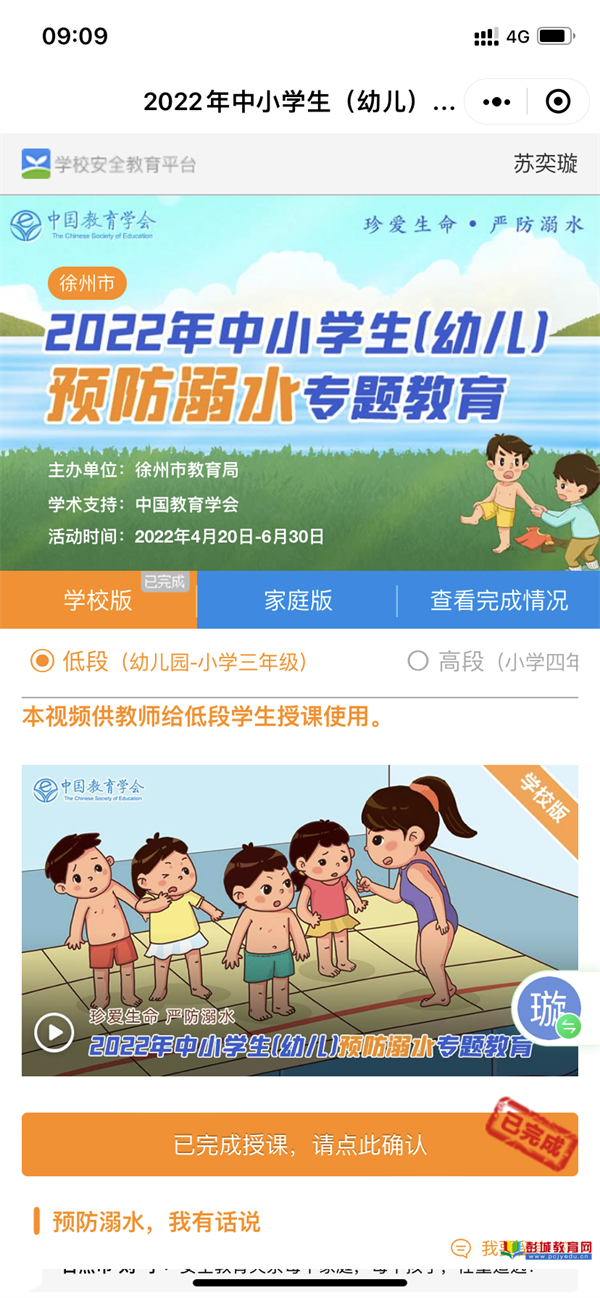Open user name 苏奕璇 in header
Screen dimensions: 600x1298
coord(545,164)
